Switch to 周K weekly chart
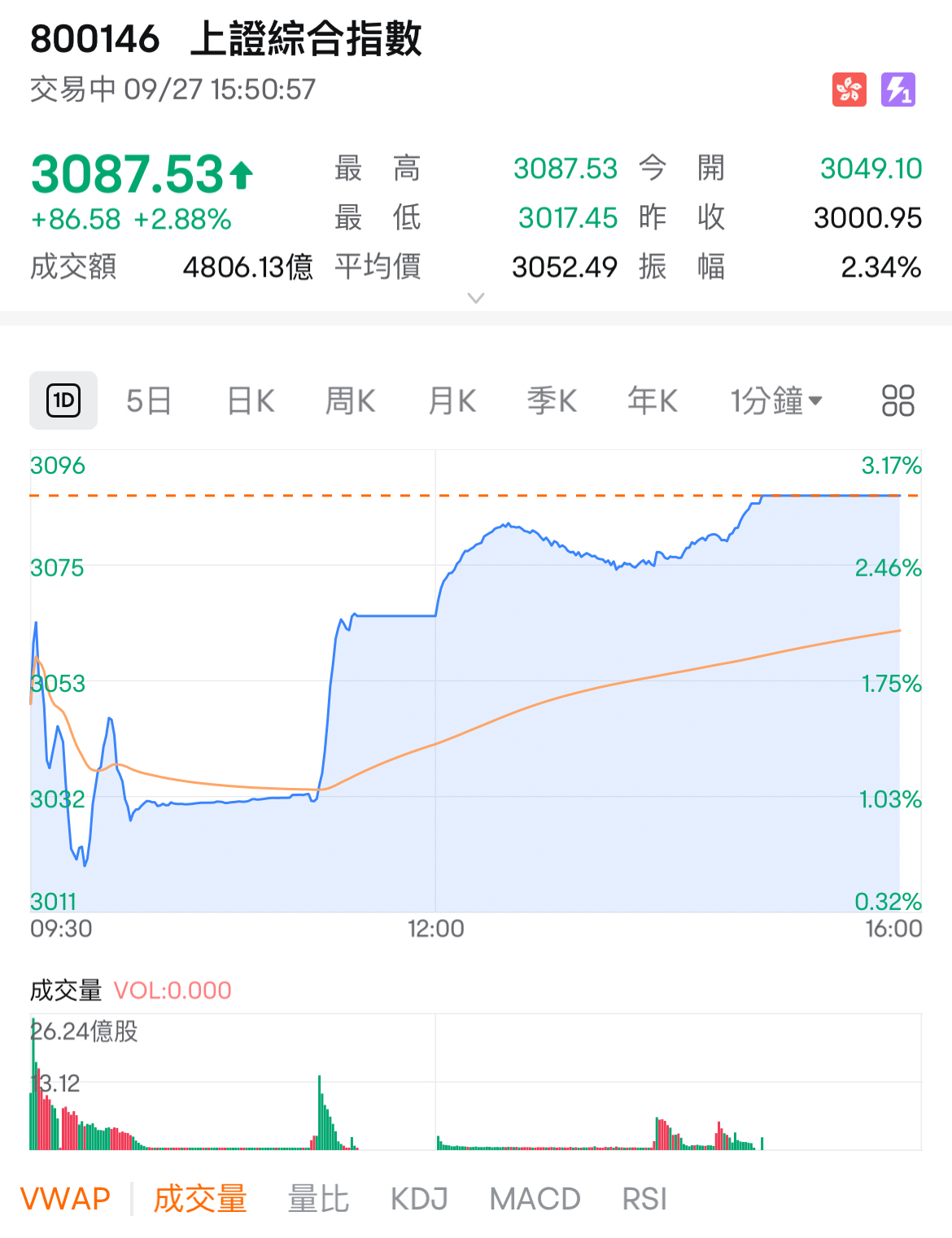The width and height of the screenshot is (952, 1238). 350,401
